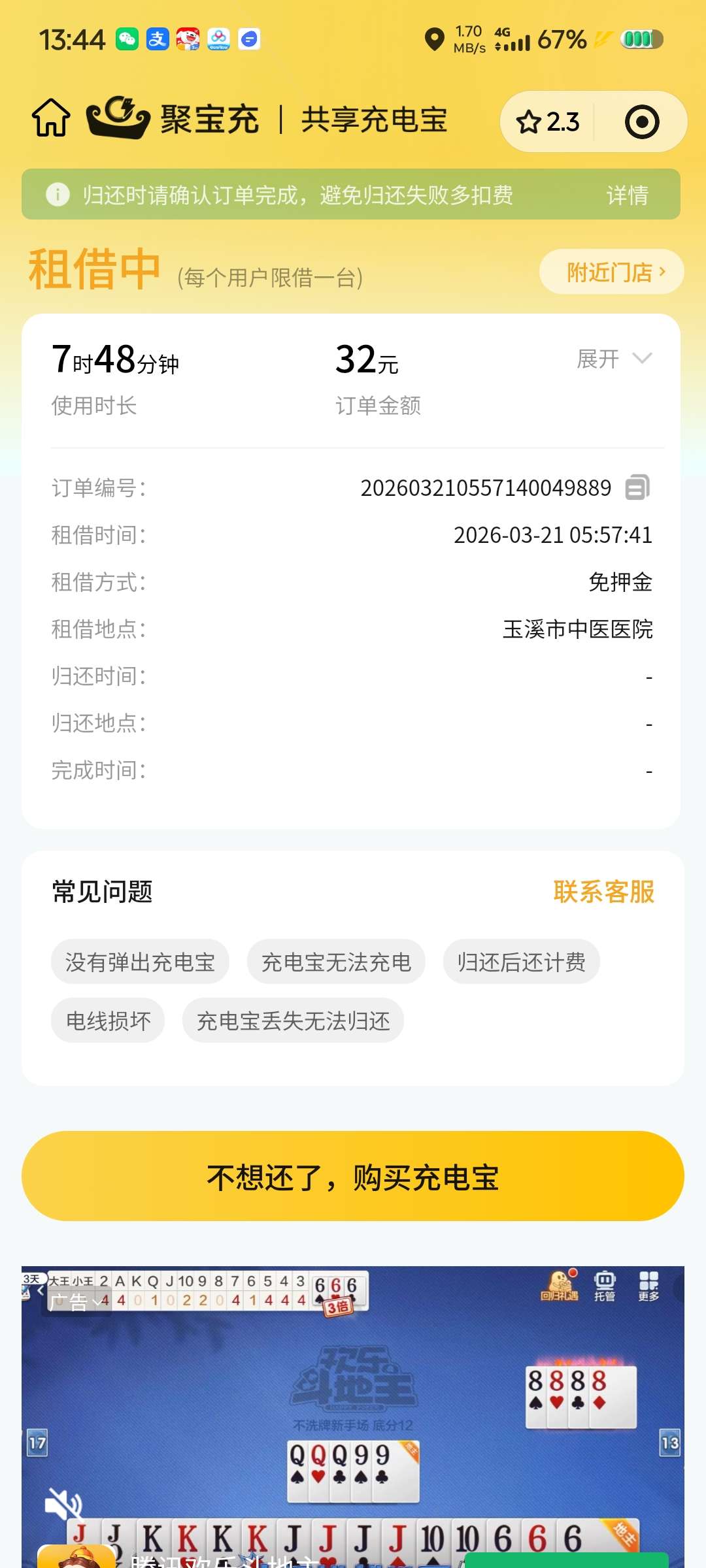
Task: Copy the order number
Action: [x=637, y=487]
